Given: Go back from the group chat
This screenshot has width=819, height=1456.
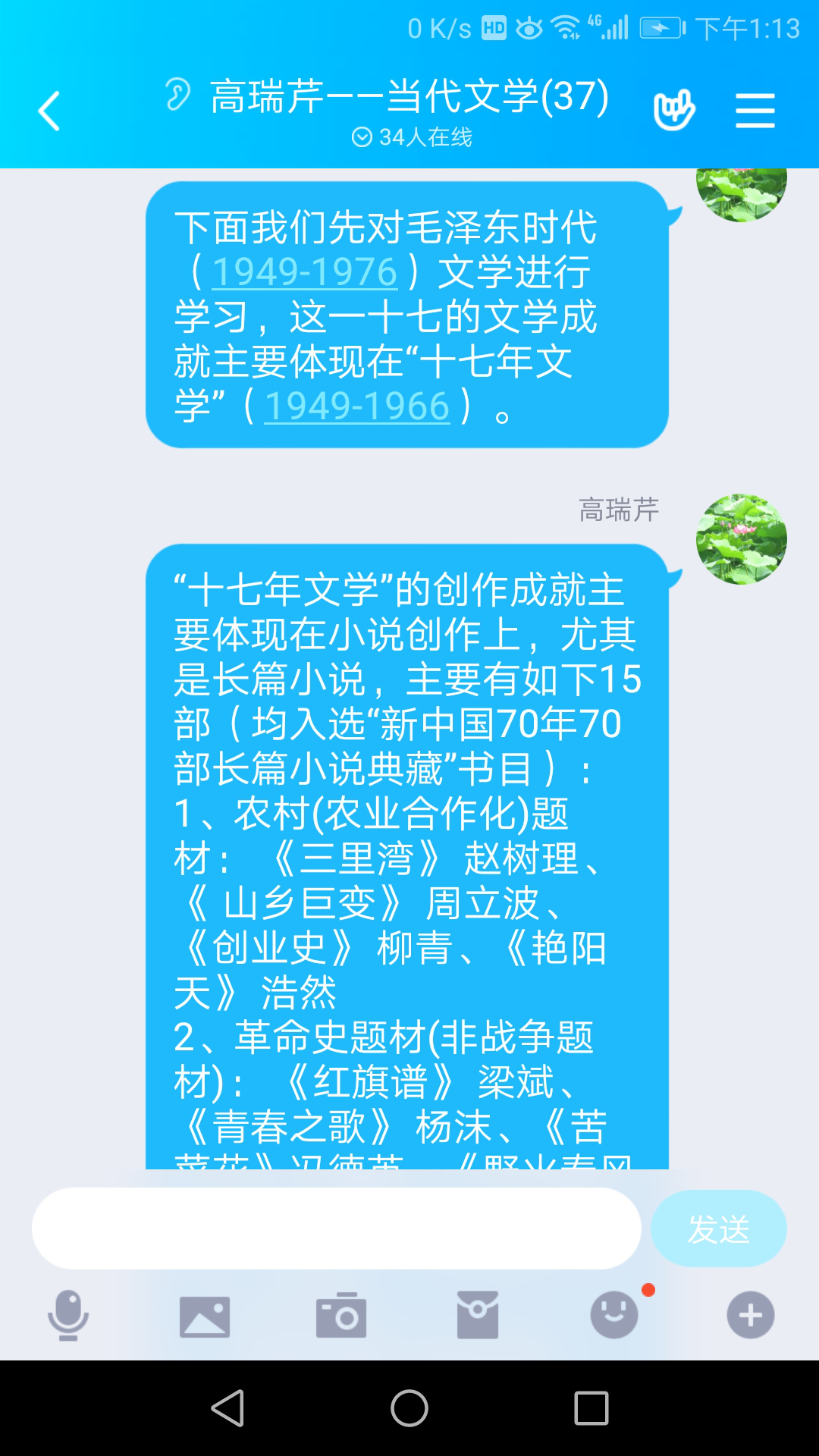Looking at the screenshot, I should tap(50, 111).
